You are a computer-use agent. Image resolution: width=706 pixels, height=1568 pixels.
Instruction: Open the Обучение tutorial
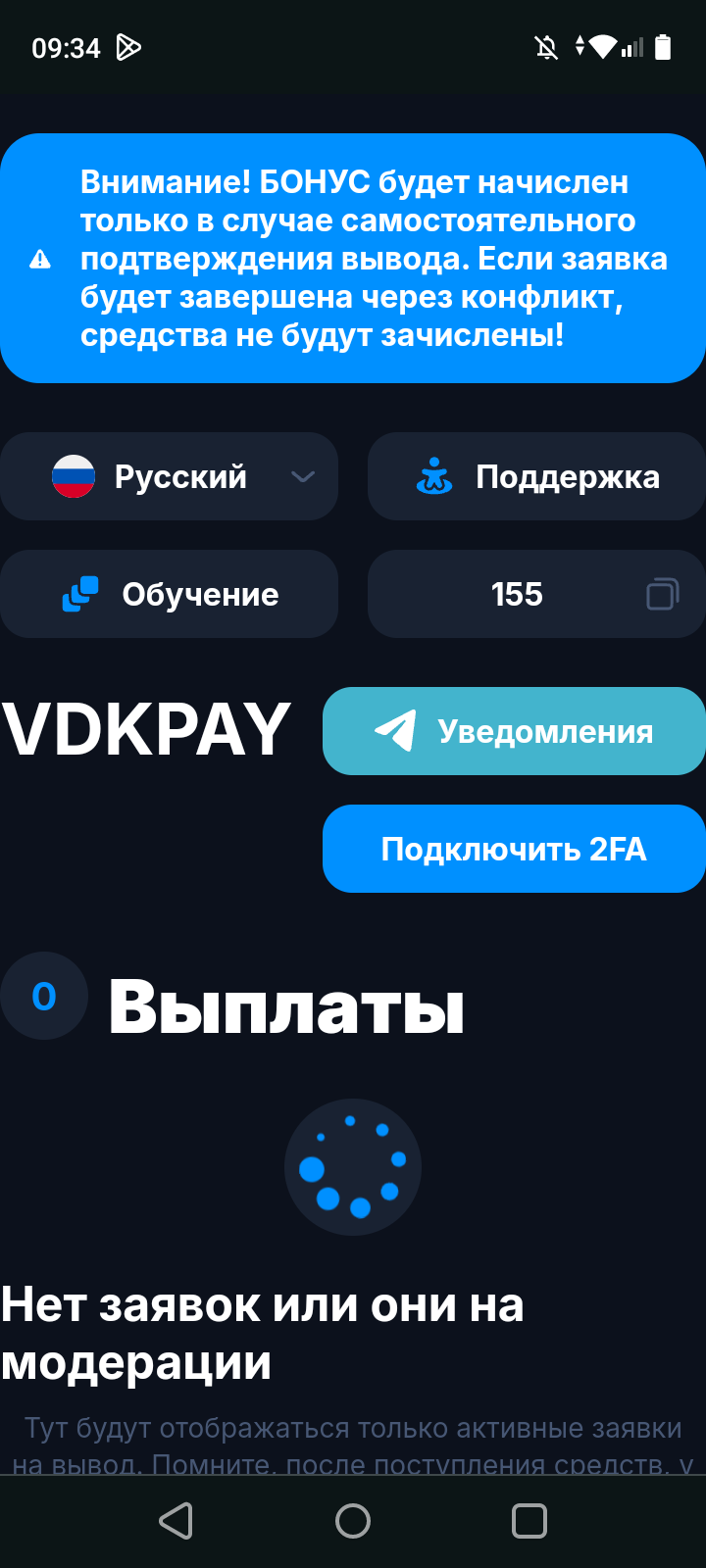pos(169,594)
